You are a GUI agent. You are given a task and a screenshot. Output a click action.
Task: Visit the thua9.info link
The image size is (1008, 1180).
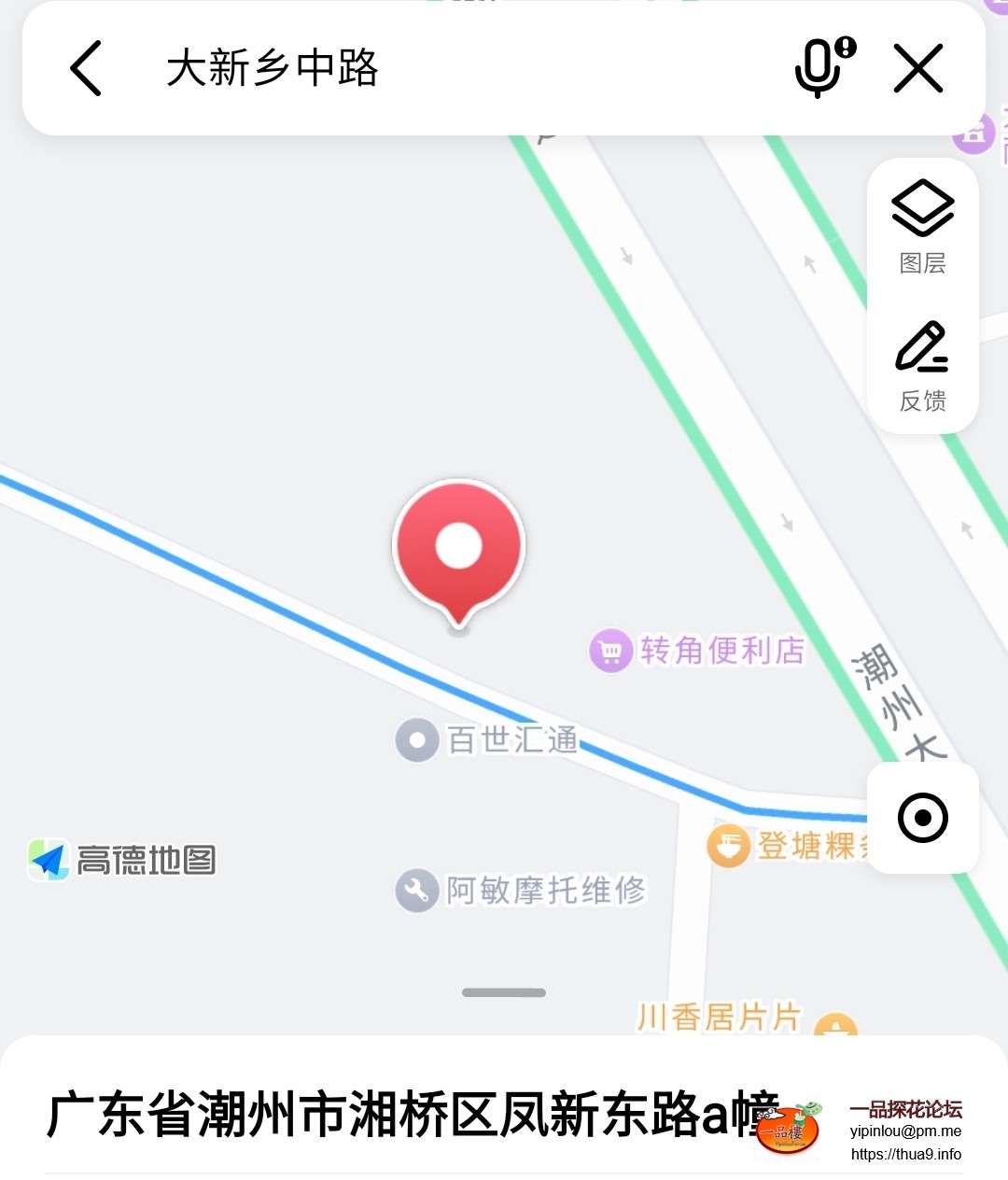(906, 1155)
